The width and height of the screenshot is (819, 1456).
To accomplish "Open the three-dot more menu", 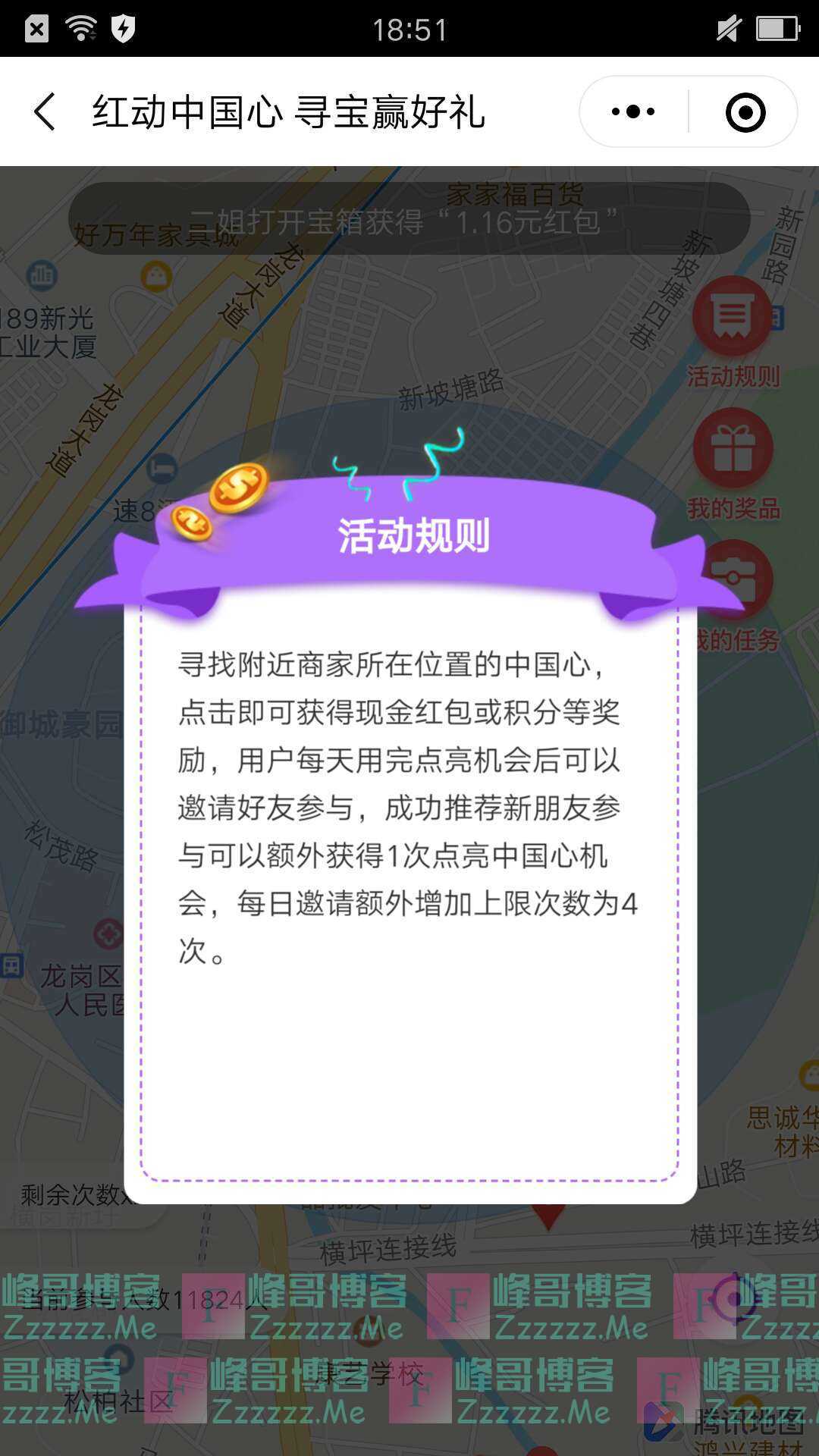I will [x=634, y=112].
